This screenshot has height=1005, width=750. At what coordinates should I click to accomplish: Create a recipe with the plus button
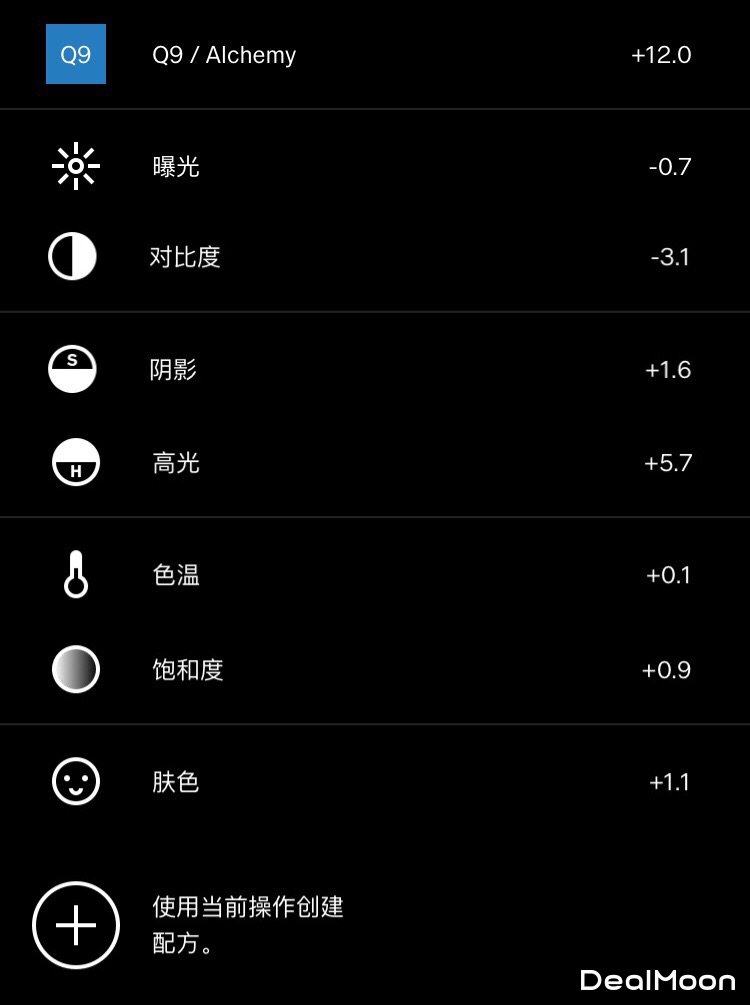(x=76, y=925)
